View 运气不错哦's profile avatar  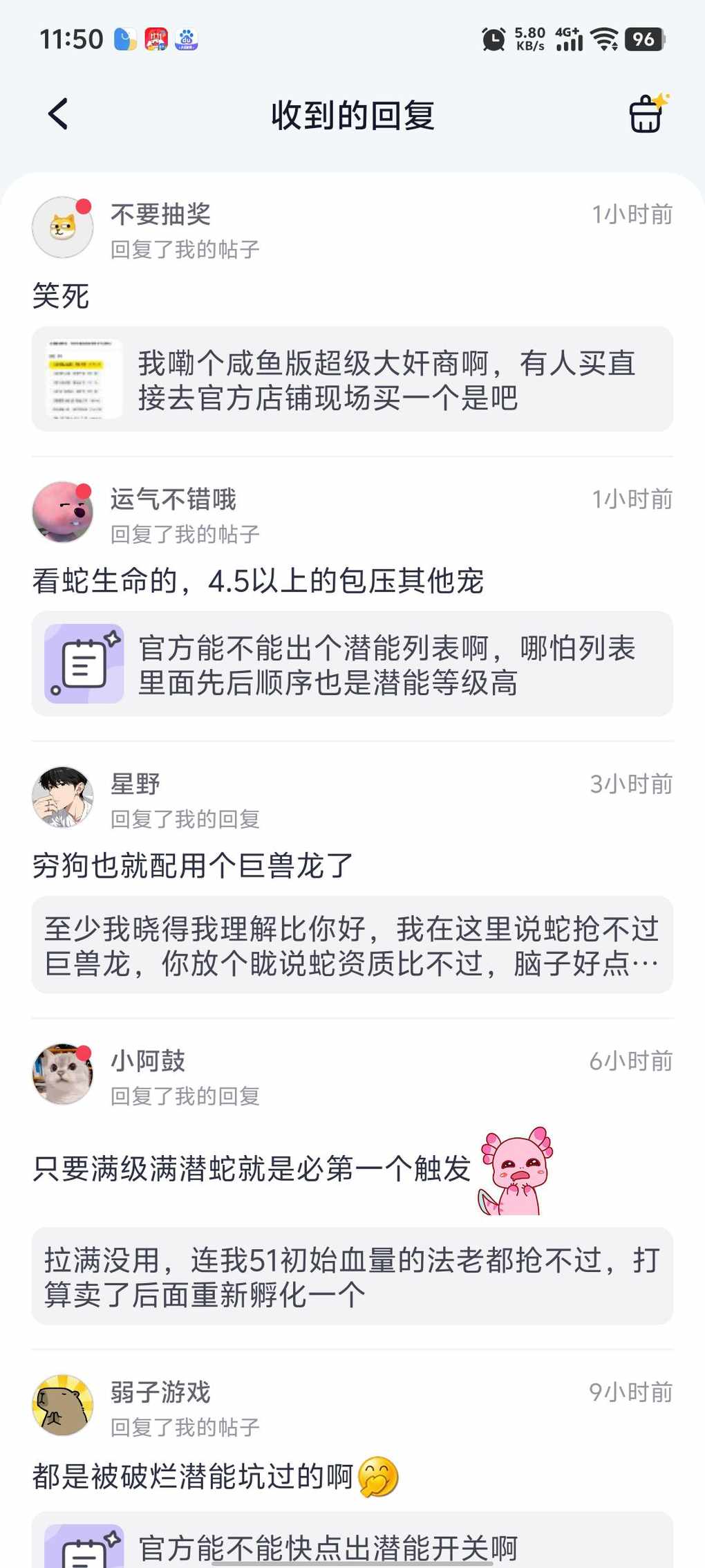coord(63,513)
